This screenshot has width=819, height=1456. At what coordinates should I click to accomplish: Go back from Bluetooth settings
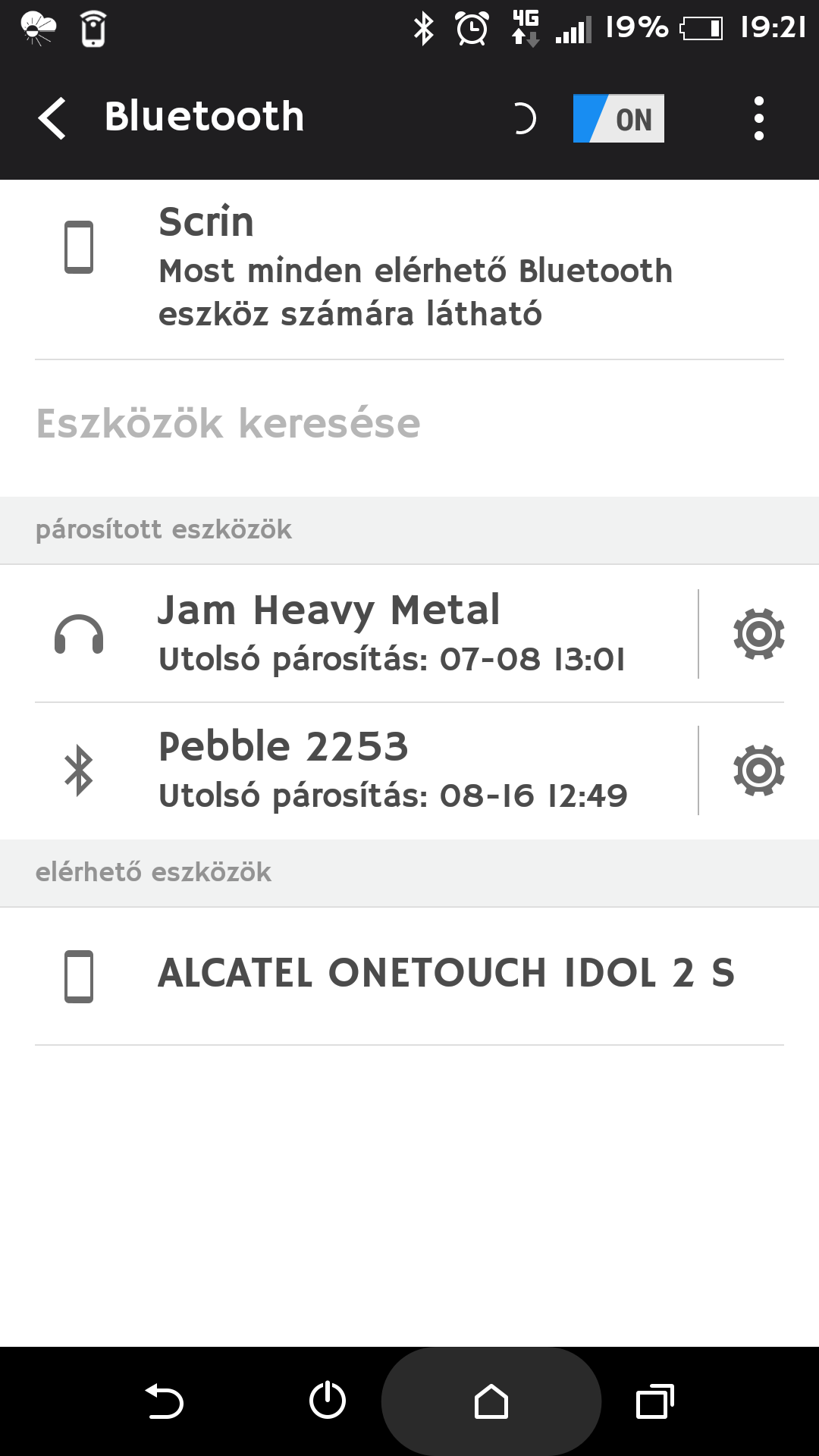pos(52,118)
